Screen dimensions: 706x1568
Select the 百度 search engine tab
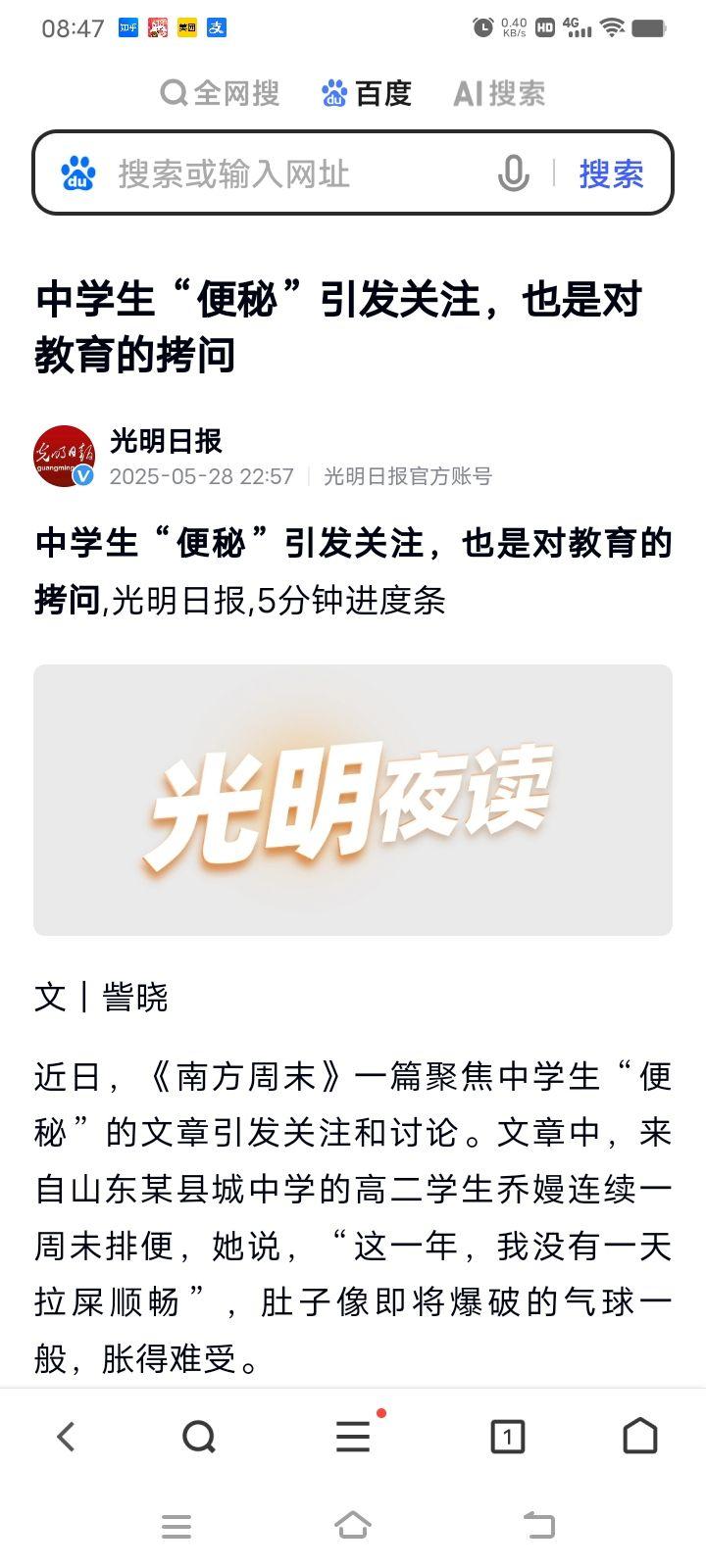367,93
